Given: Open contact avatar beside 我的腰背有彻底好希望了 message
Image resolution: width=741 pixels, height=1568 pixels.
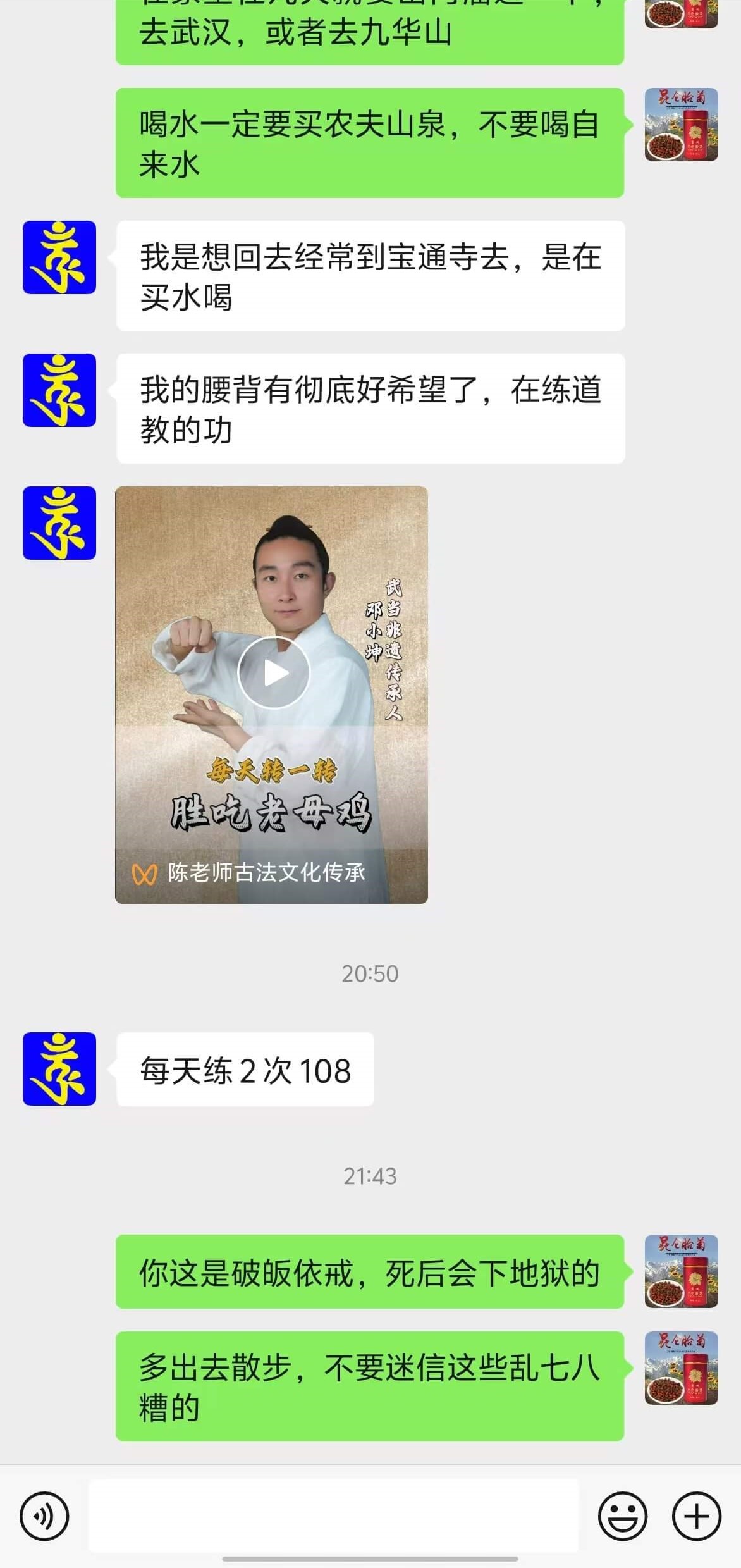Looking at the screenshot, I should point(59,390).
